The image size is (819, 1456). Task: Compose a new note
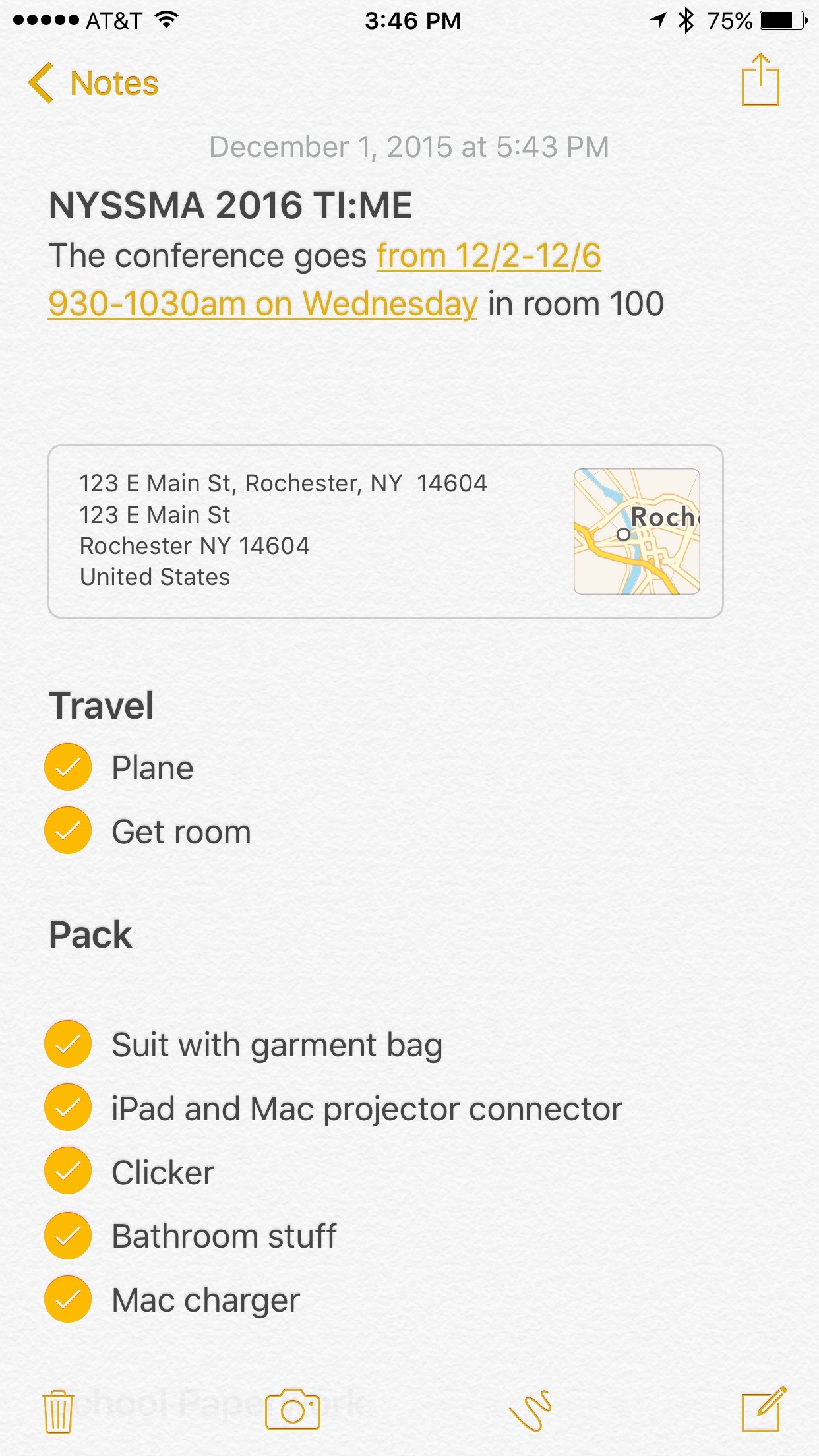point(764,1409)
